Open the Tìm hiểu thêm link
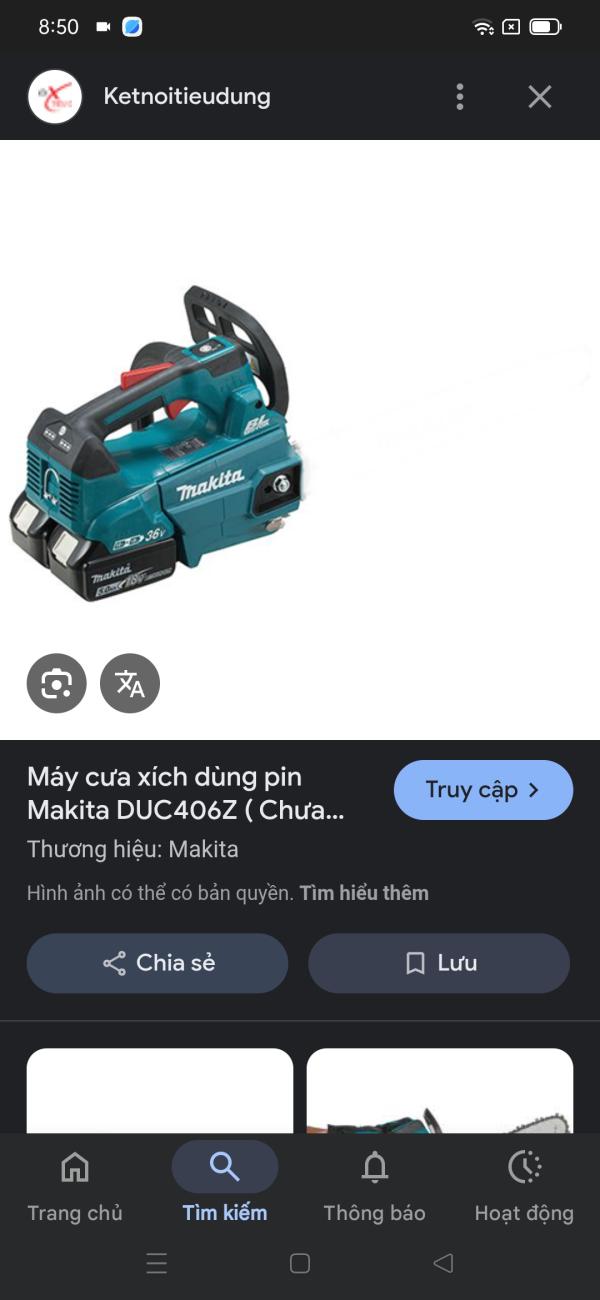Screen dimensions: 600x1300 click(x=364, y=893)
